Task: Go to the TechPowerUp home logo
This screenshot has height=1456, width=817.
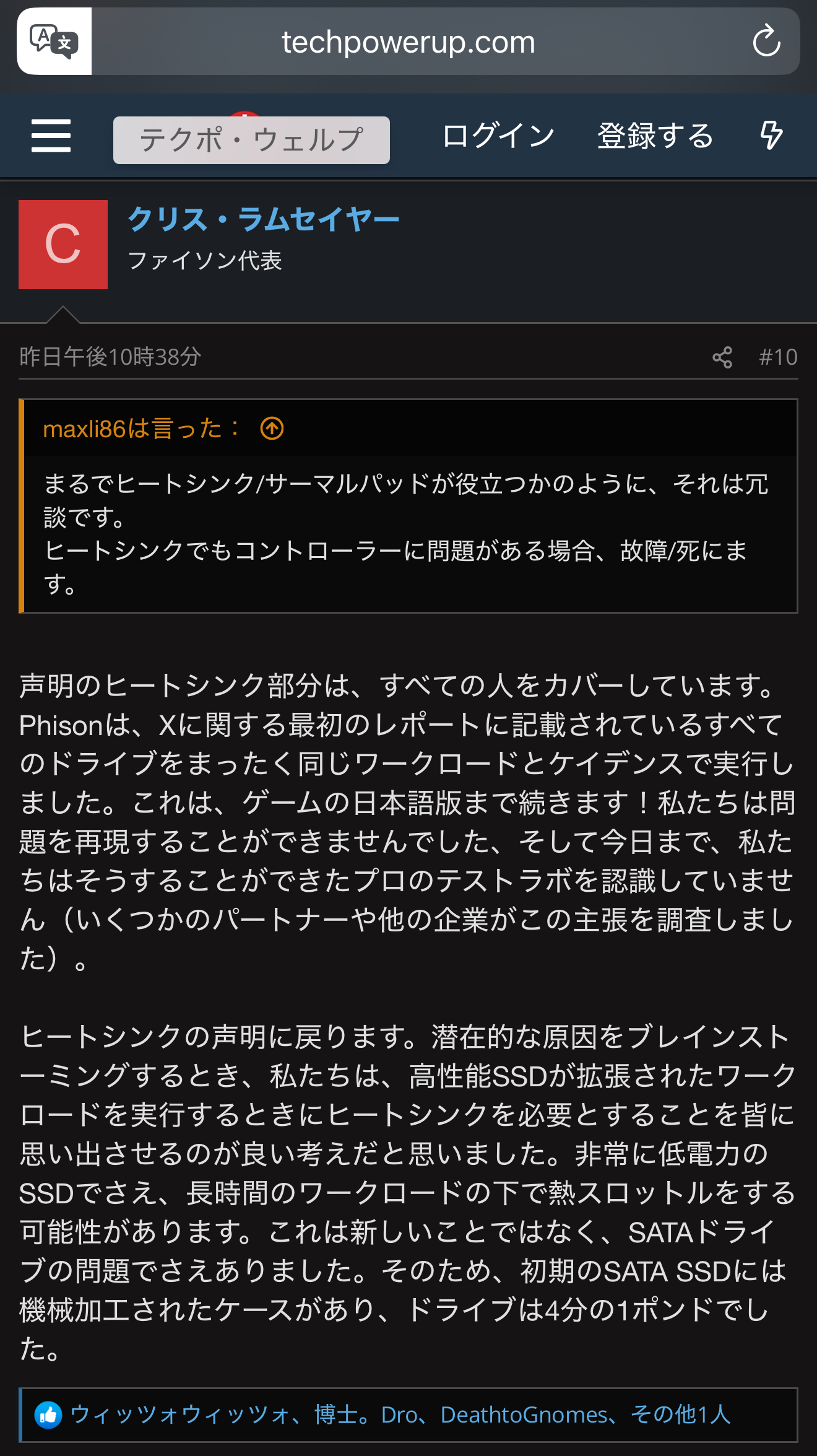Action: click(x=251, y=139)
